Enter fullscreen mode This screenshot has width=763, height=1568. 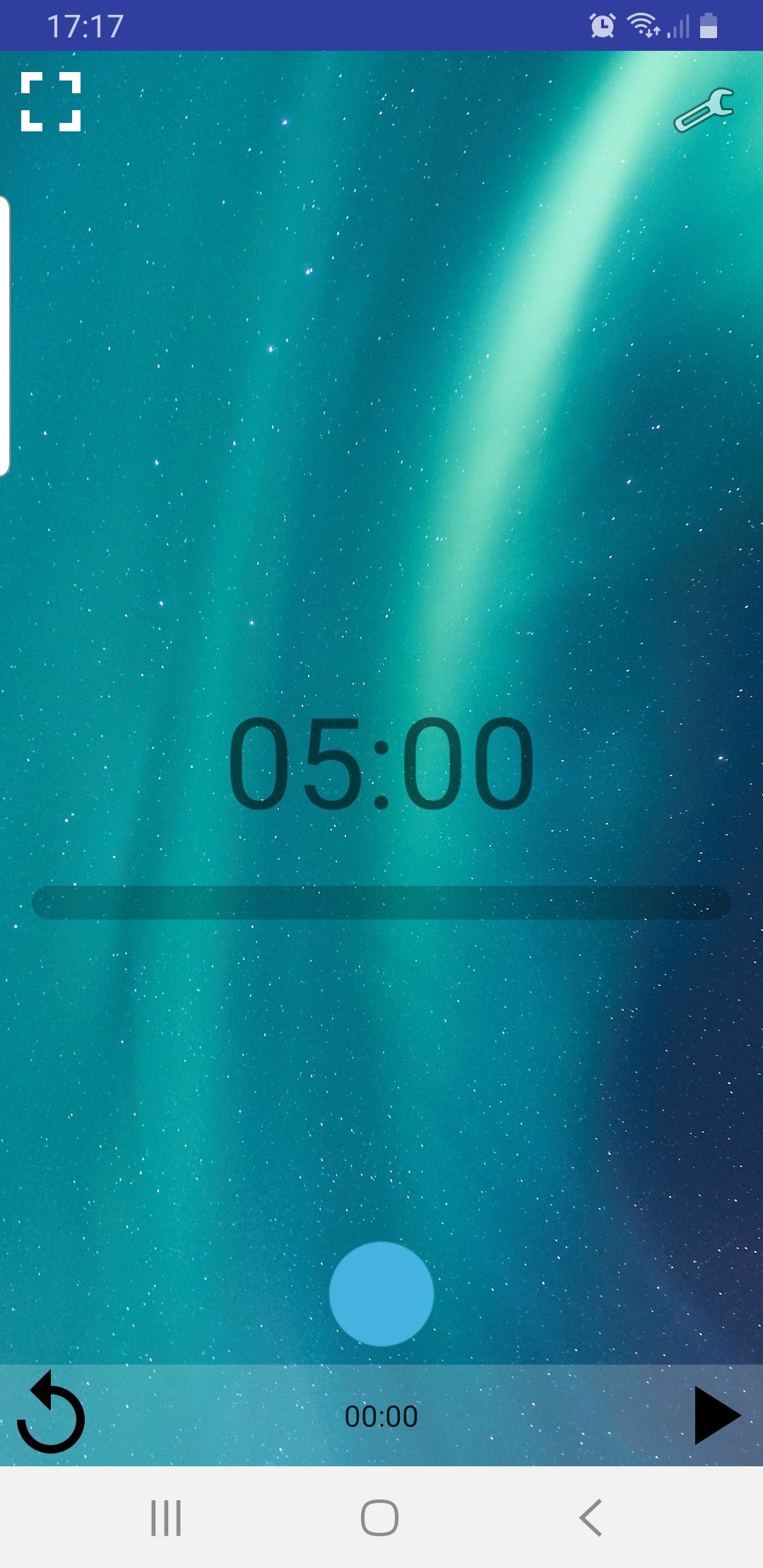pos(51,102)
